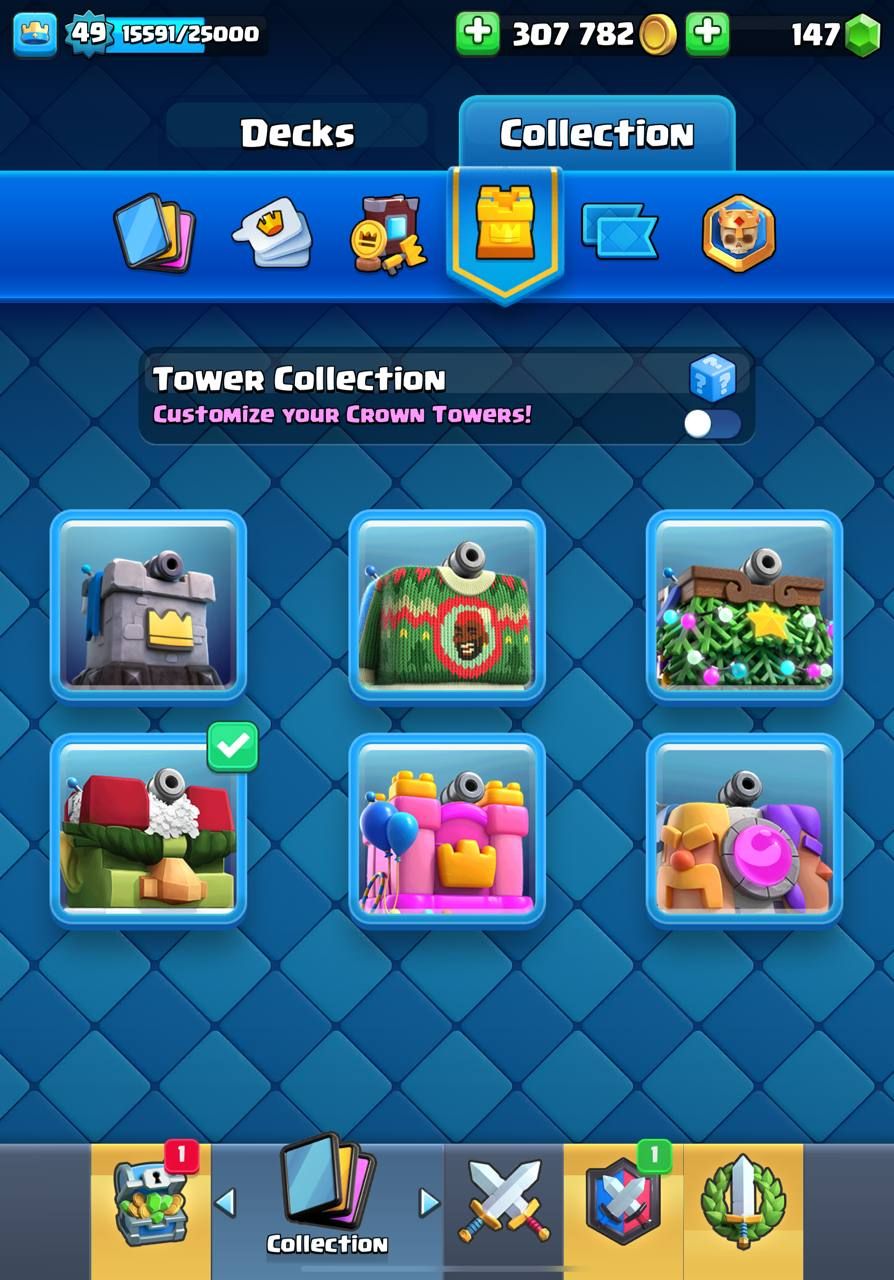This screenshot has width=894, height=1280.
Task: Choose the Christmas tree tower skin
Action: point(744,606)
